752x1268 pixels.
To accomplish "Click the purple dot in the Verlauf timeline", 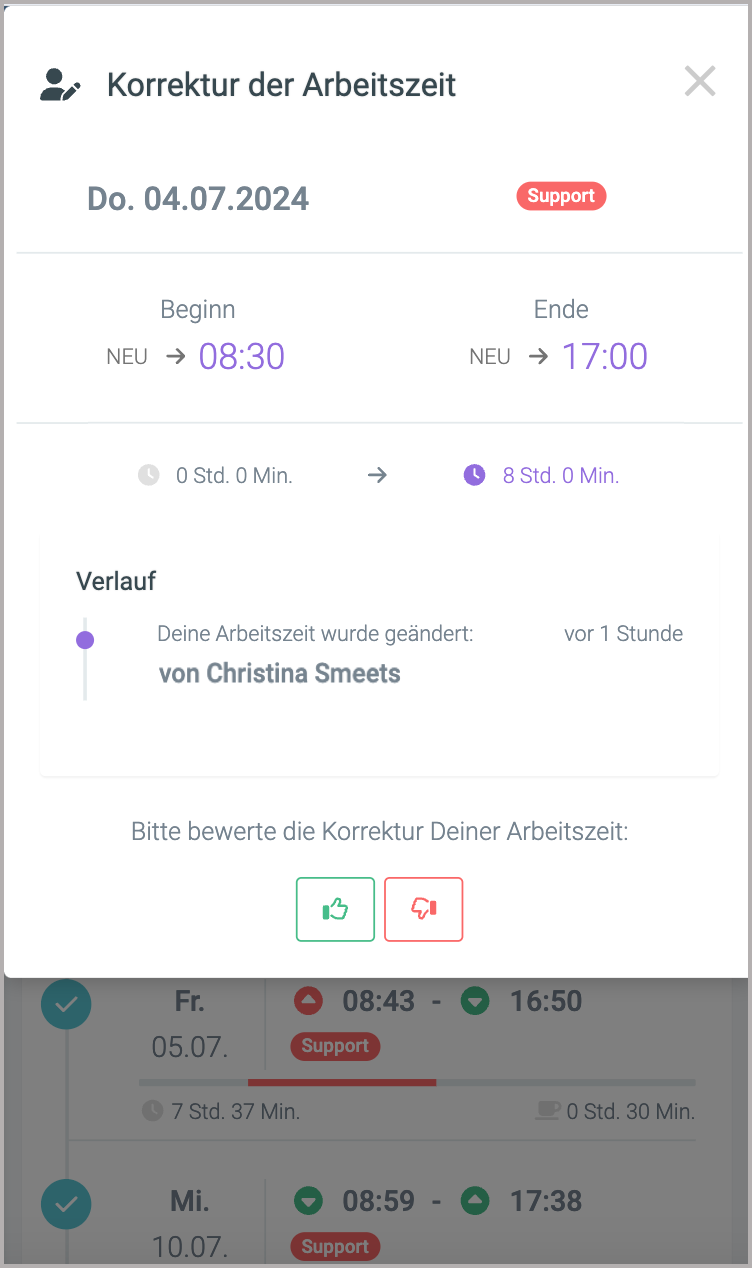I will pyautogui.click(x=85, y=639).
